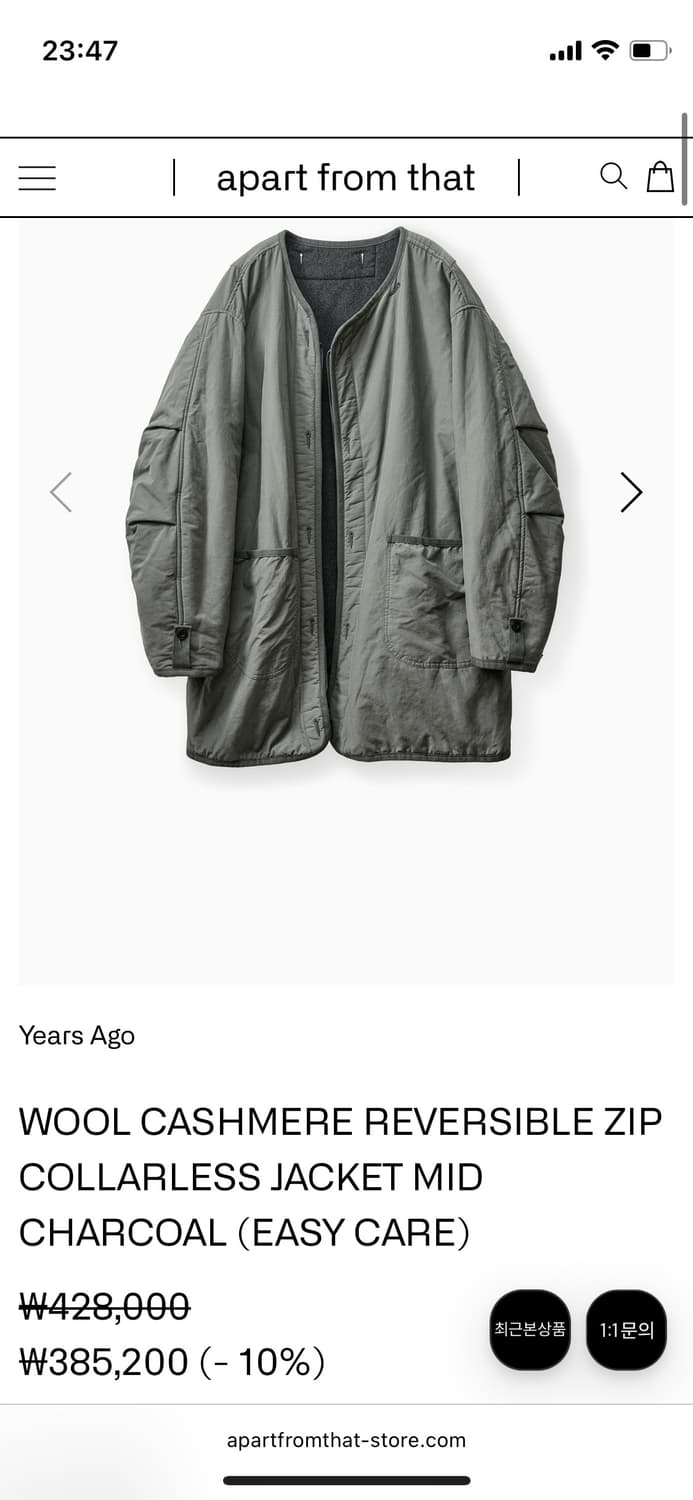The width and height of the screenshot is (693, 1500).
Task: Show the next product image
Action: tap(631, 492)
